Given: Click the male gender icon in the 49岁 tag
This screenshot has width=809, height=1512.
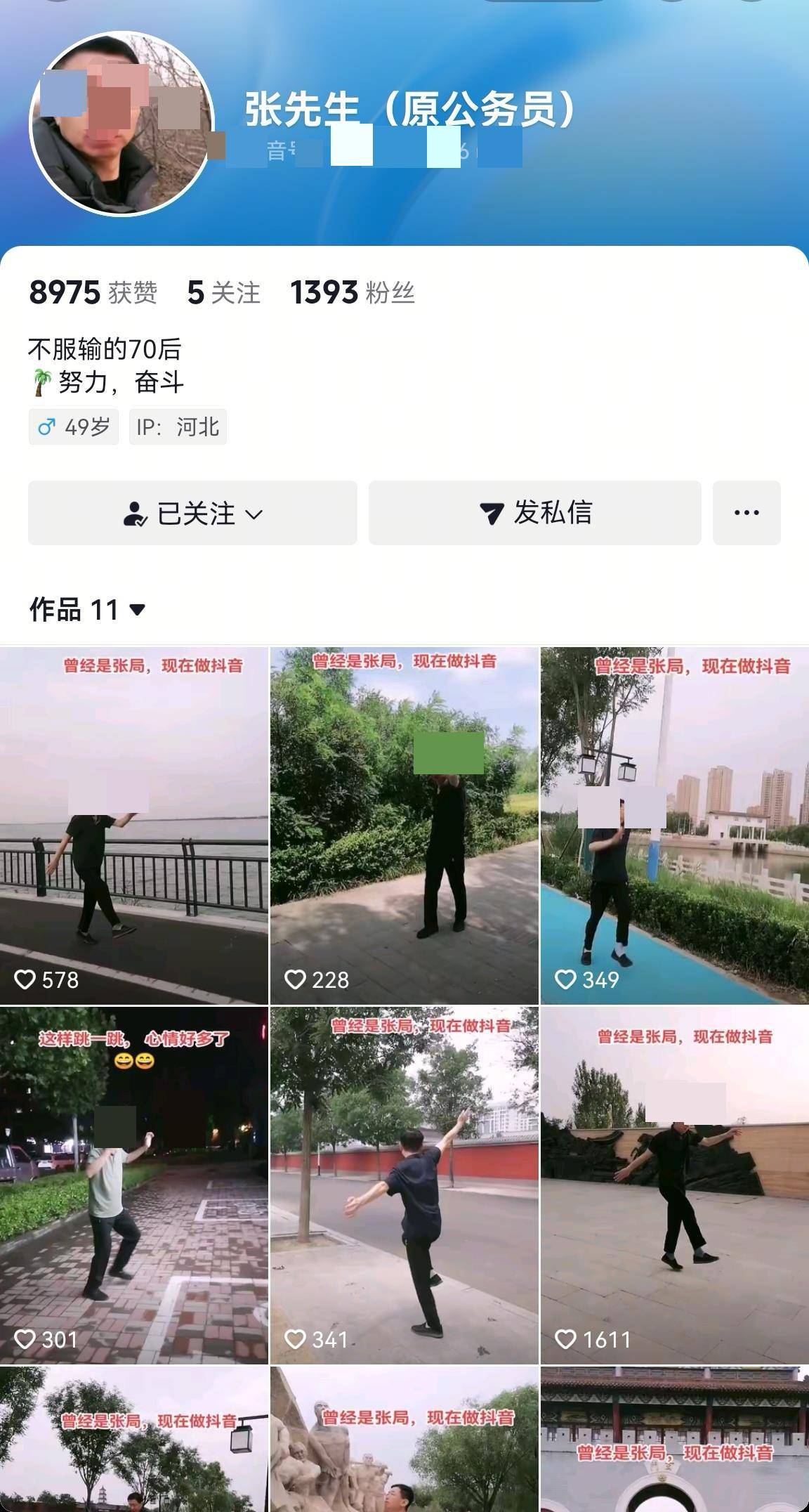Looking at the screenshot, I should 46,426.
